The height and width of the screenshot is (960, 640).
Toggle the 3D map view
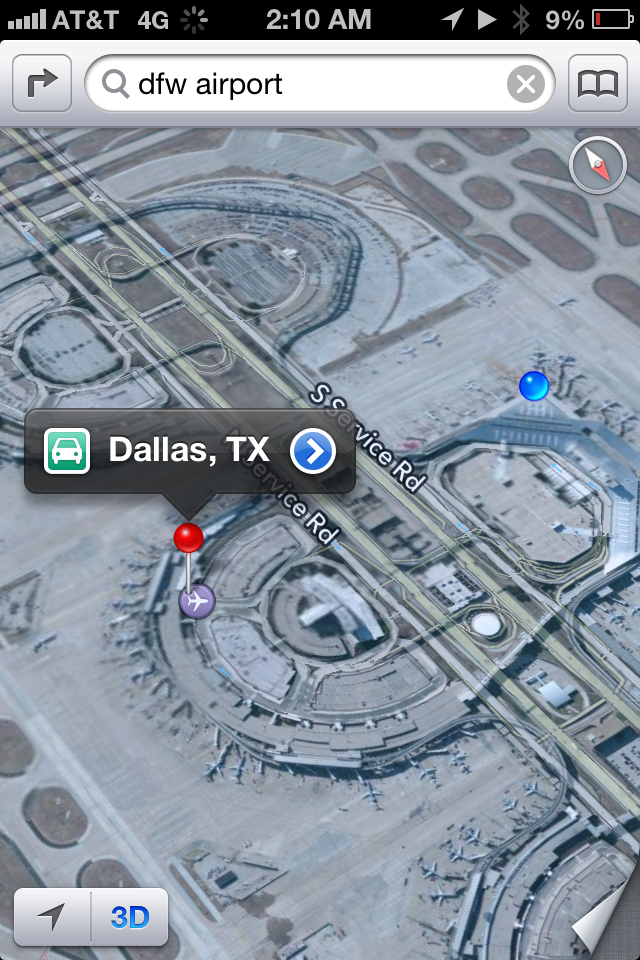tap(130, 916)
